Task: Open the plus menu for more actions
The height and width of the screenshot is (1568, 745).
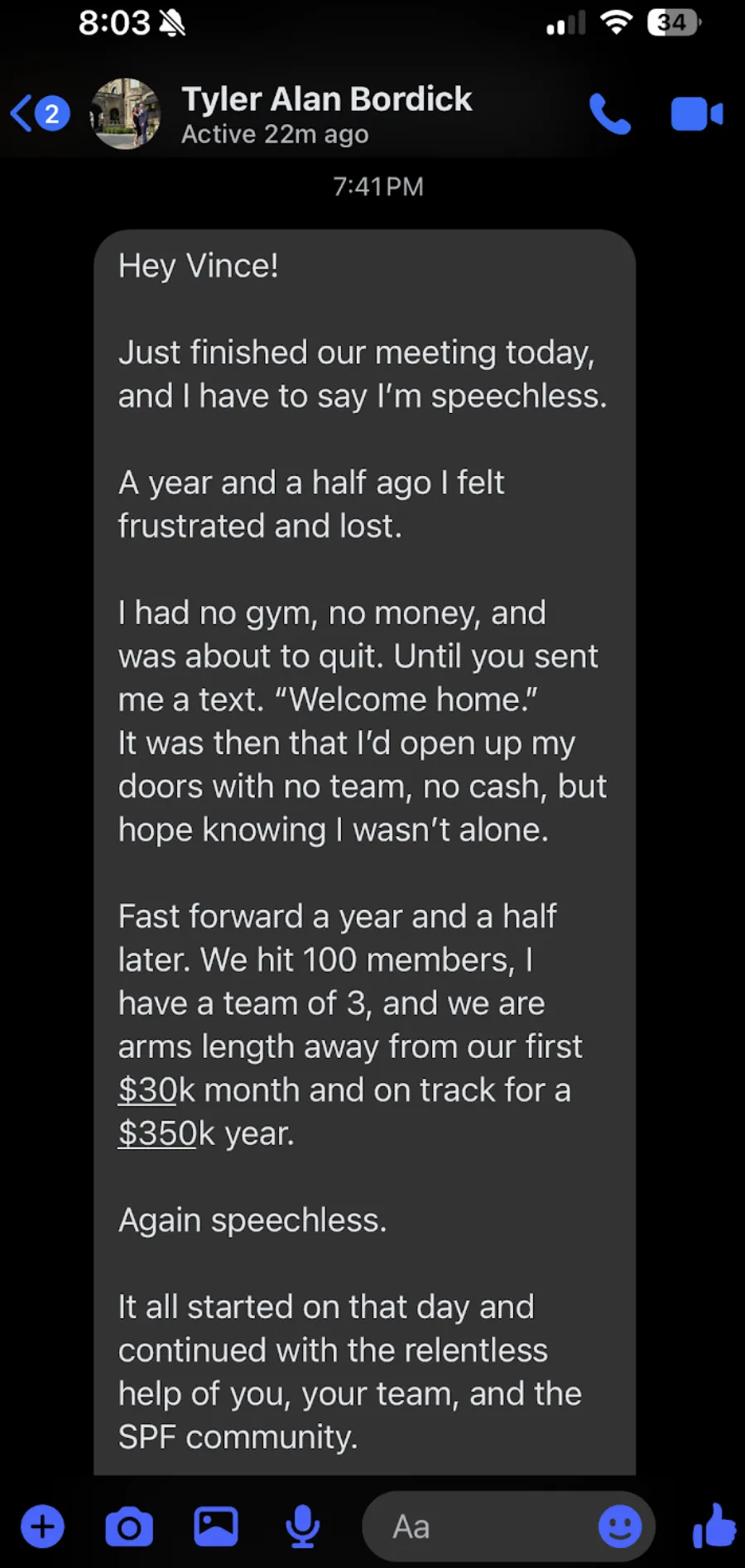Action: point(42,1527)
